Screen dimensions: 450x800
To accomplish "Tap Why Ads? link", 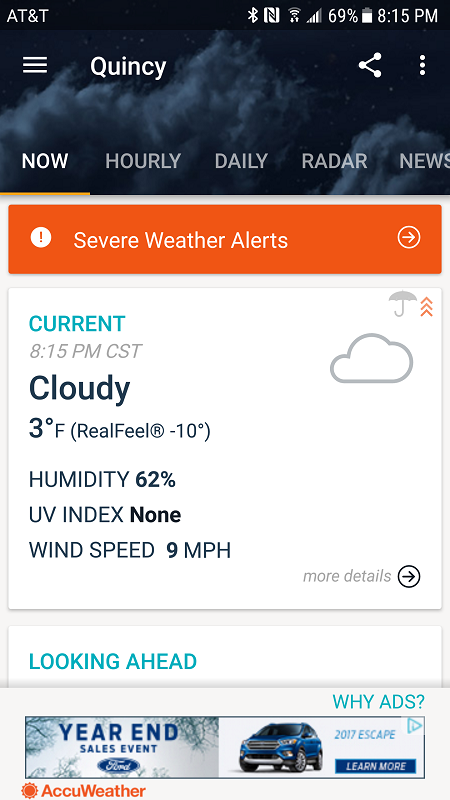I will [x=378, y=702].
